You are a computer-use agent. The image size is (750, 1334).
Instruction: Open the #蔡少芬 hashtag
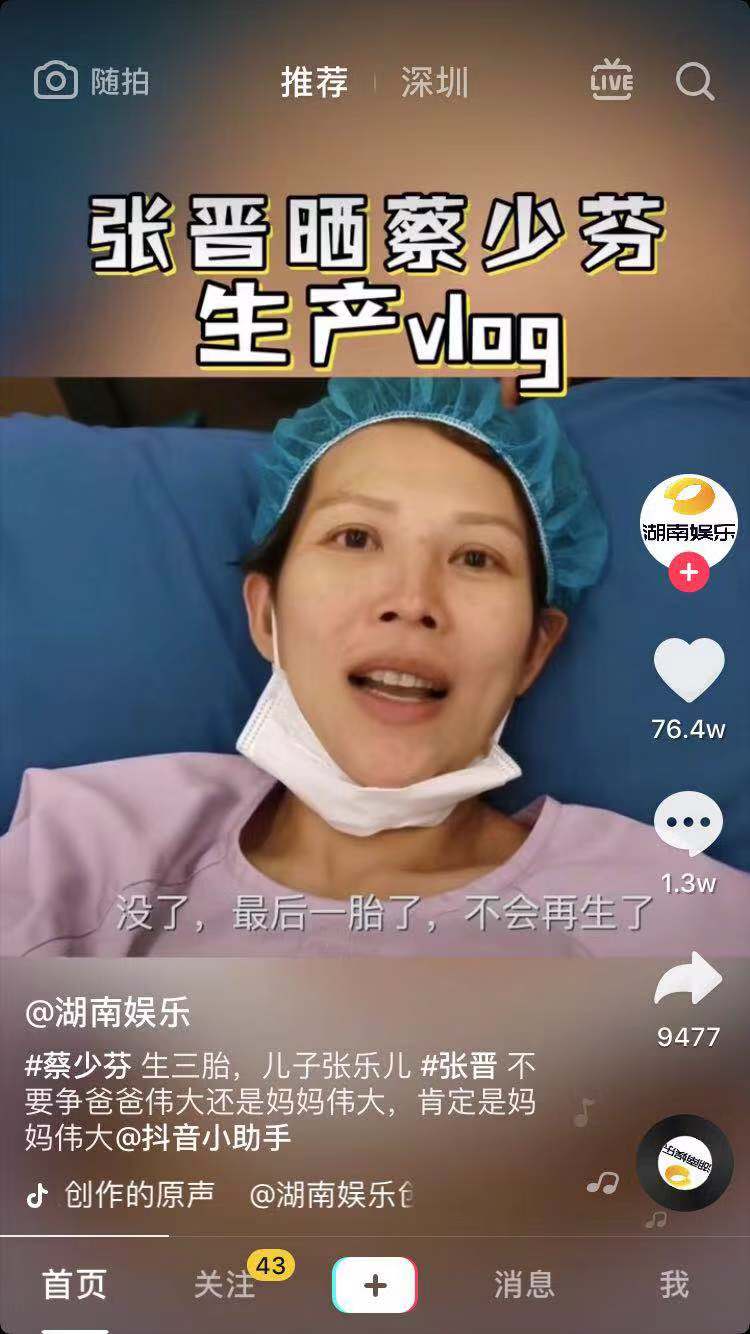(x=78, y=1065)
